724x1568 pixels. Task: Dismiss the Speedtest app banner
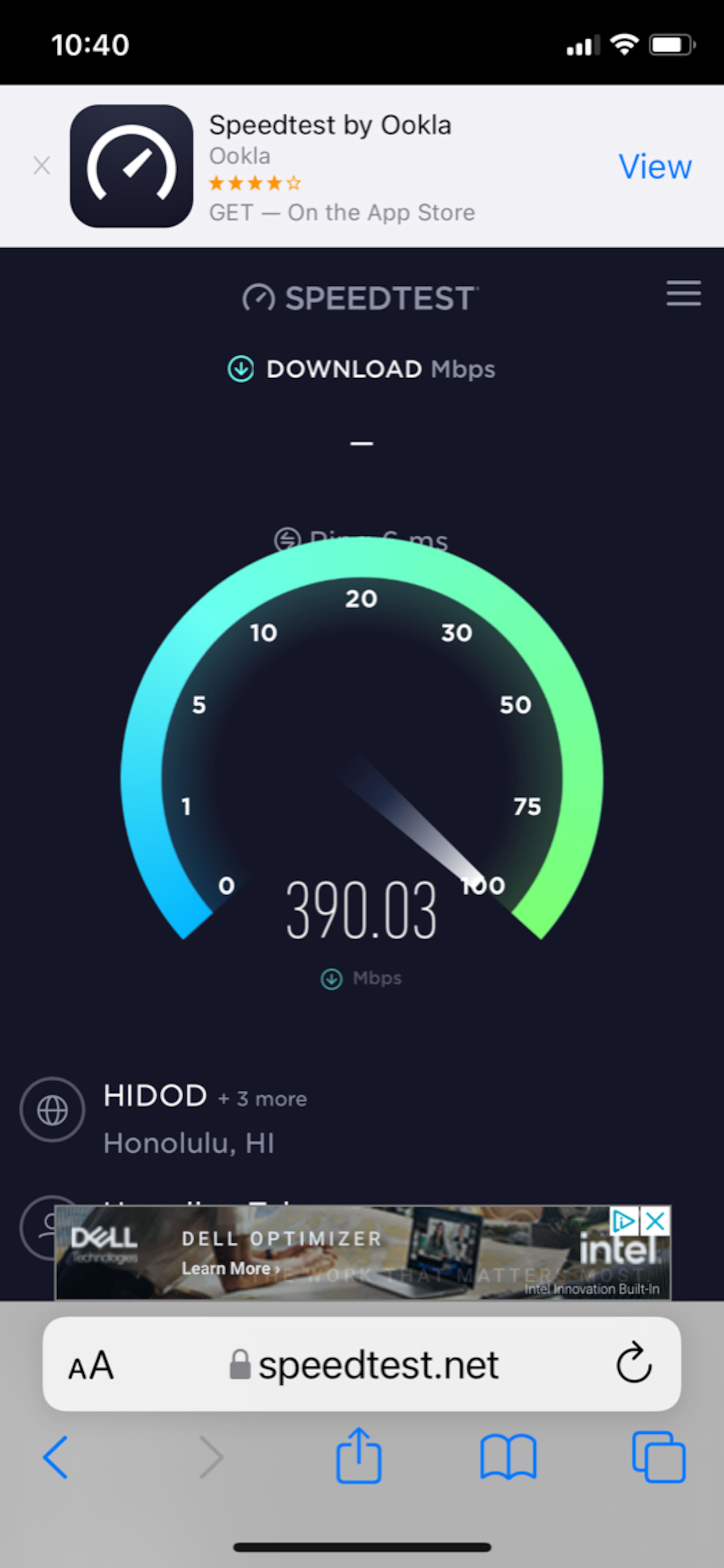(41, 165)
